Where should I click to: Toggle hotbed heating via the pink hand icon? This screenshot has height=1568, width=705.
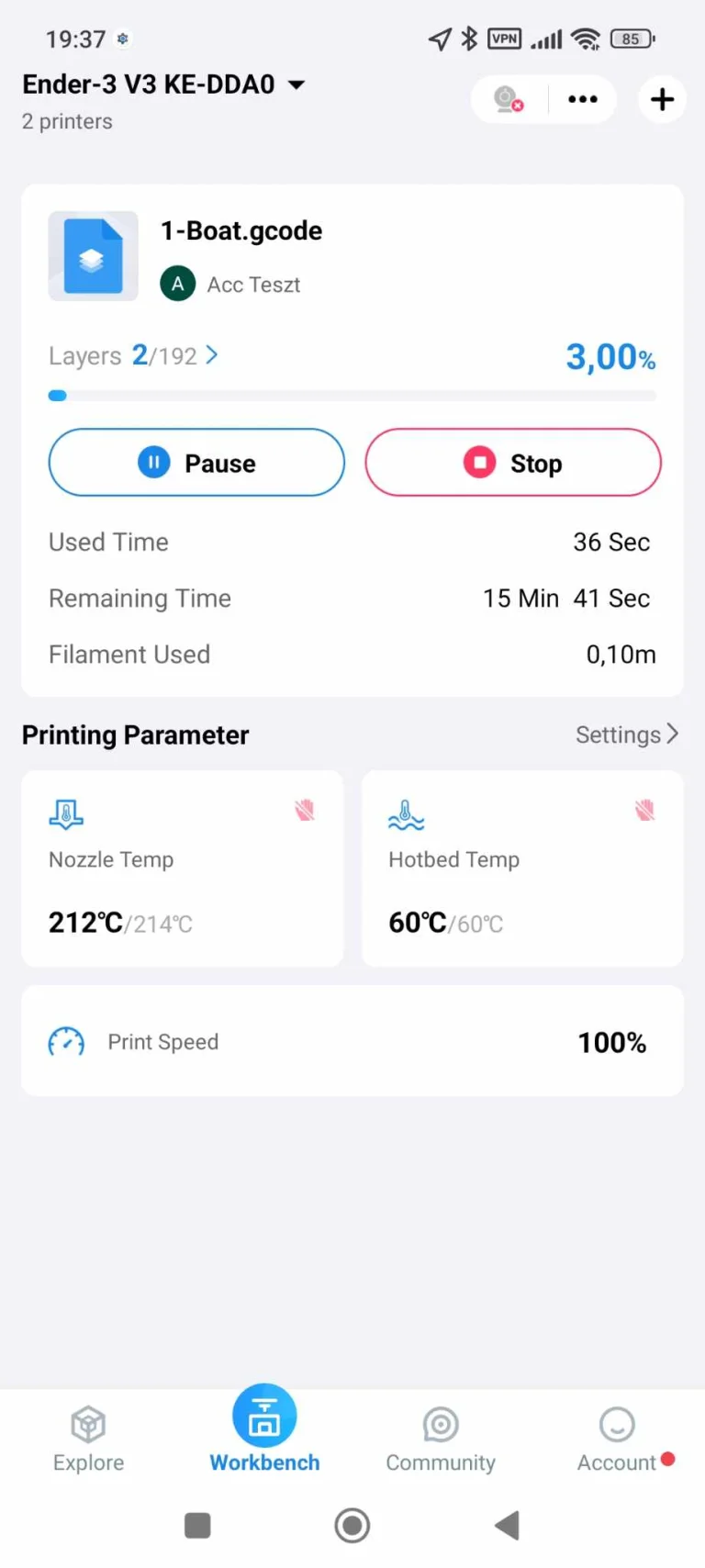[645, 811]
